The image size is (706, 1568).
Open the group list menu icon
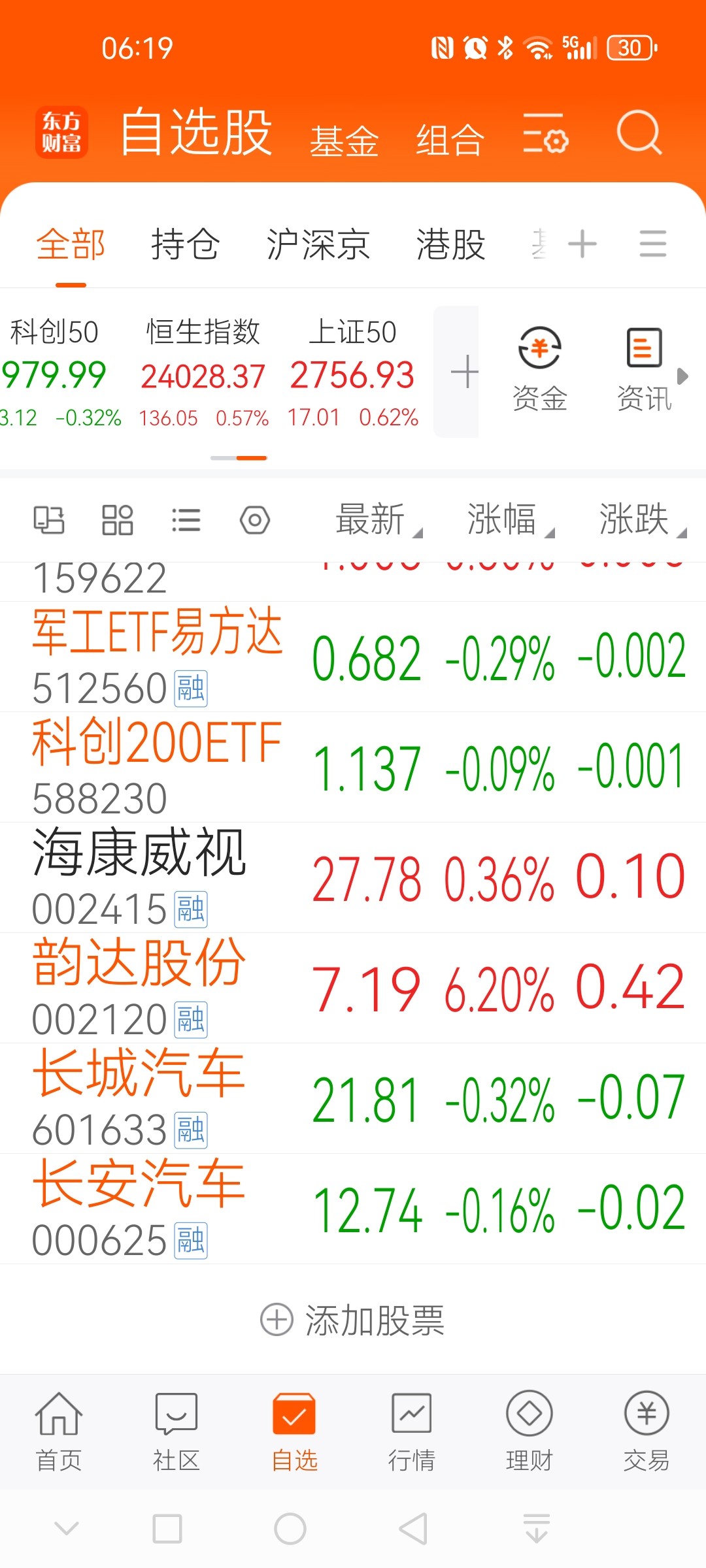(x=652, y=244)
